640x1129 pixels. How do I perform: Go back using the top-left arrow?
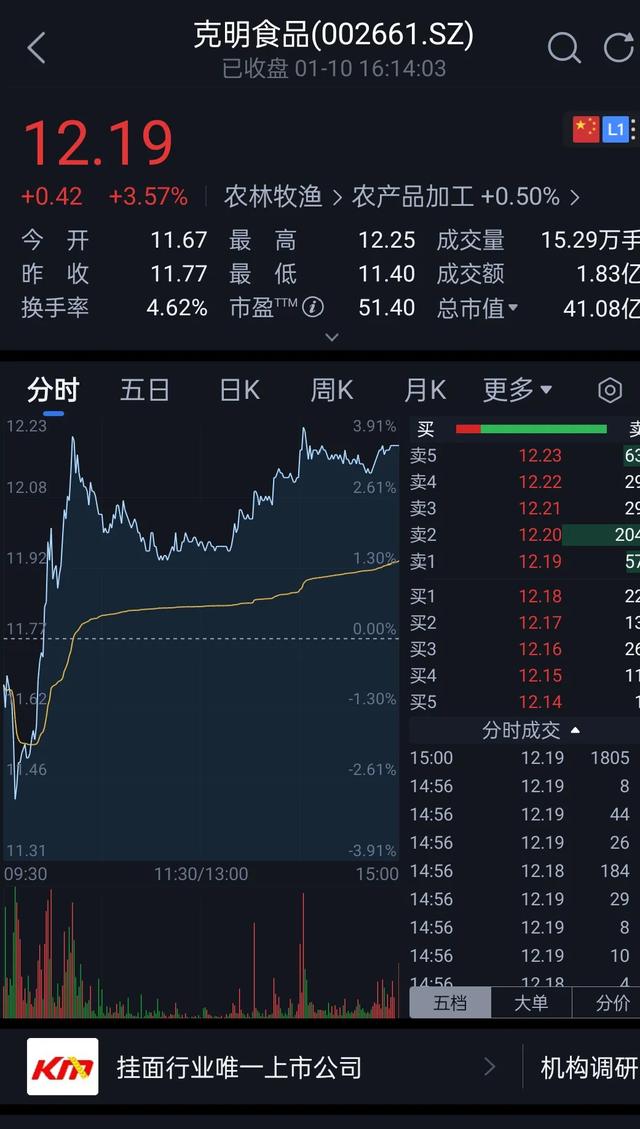tap(37, 48)
